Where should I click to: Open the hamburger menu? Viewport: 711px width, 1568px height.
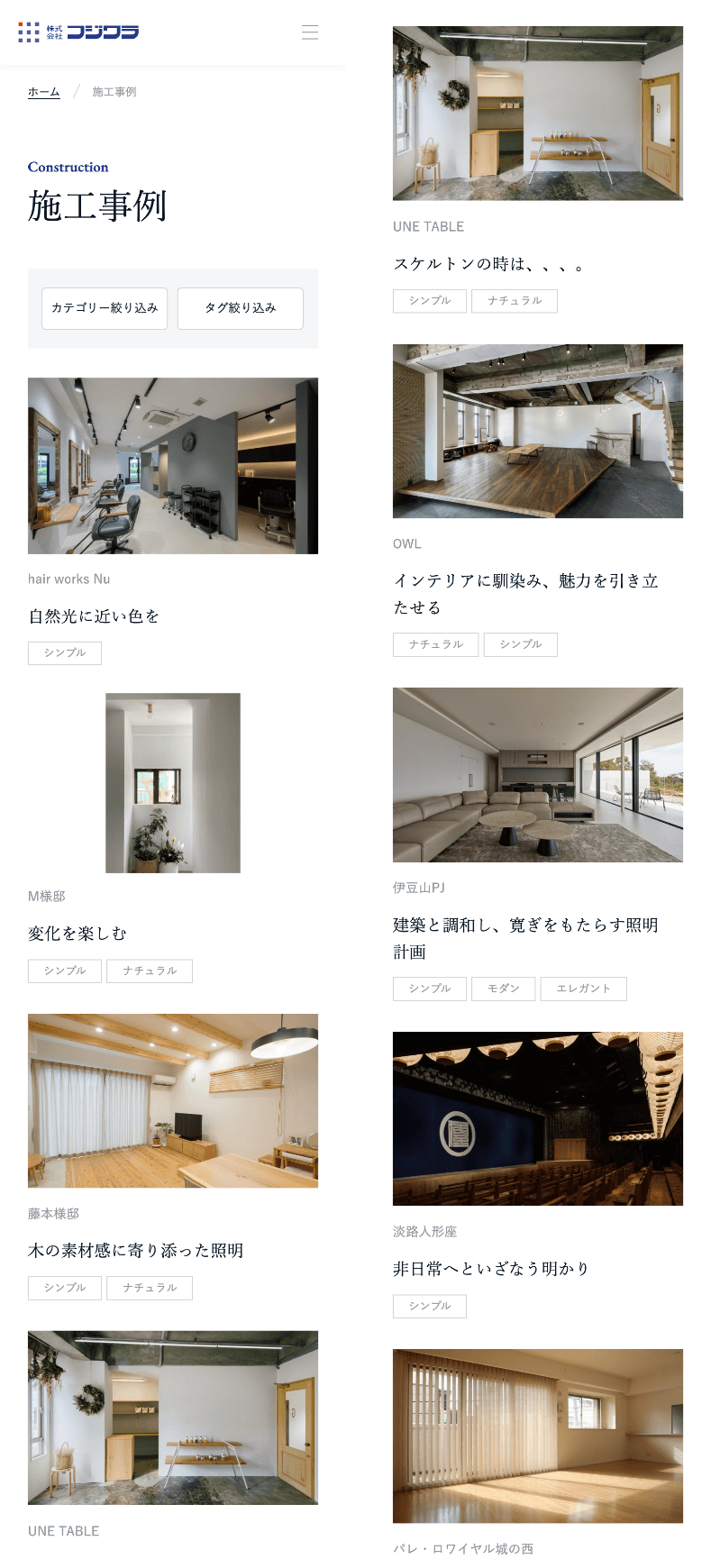tap(310, 32)
